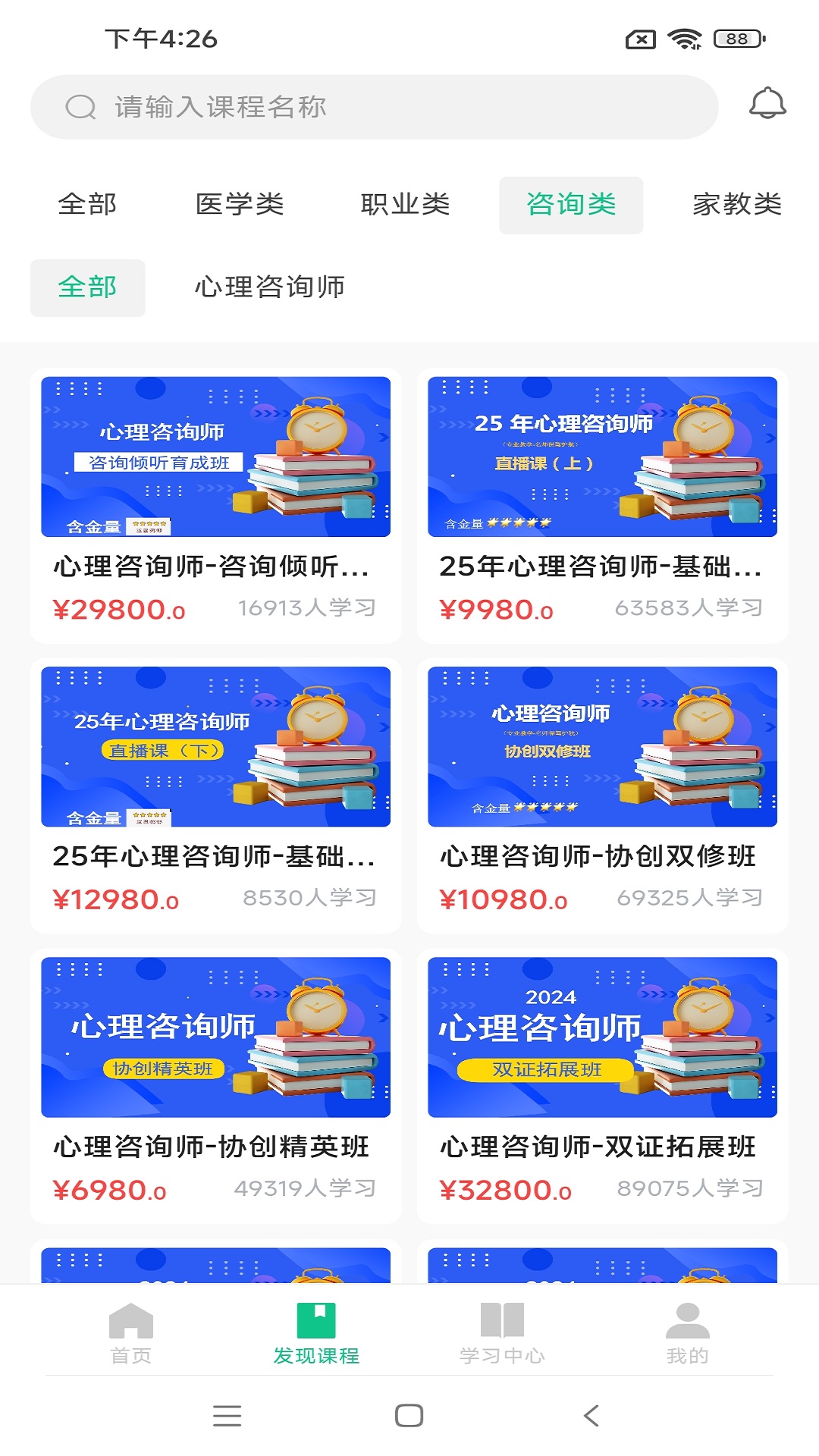Viewport: 819px width, 1456px height.
Task: Open the recent apps button
Action: 227,1415
